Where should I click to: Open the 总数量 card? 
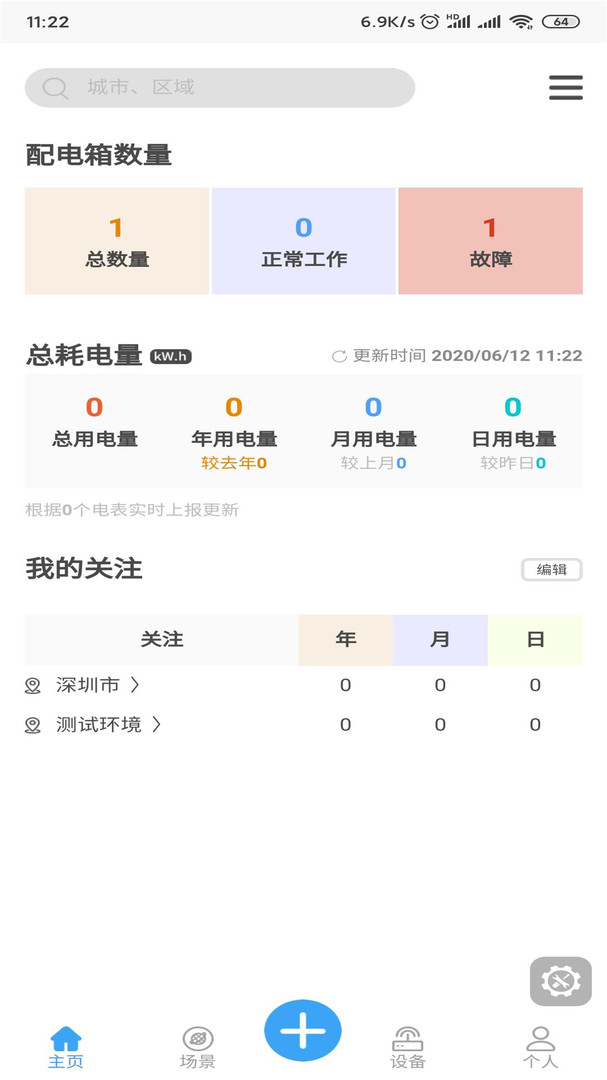click(x=117, y=241)
